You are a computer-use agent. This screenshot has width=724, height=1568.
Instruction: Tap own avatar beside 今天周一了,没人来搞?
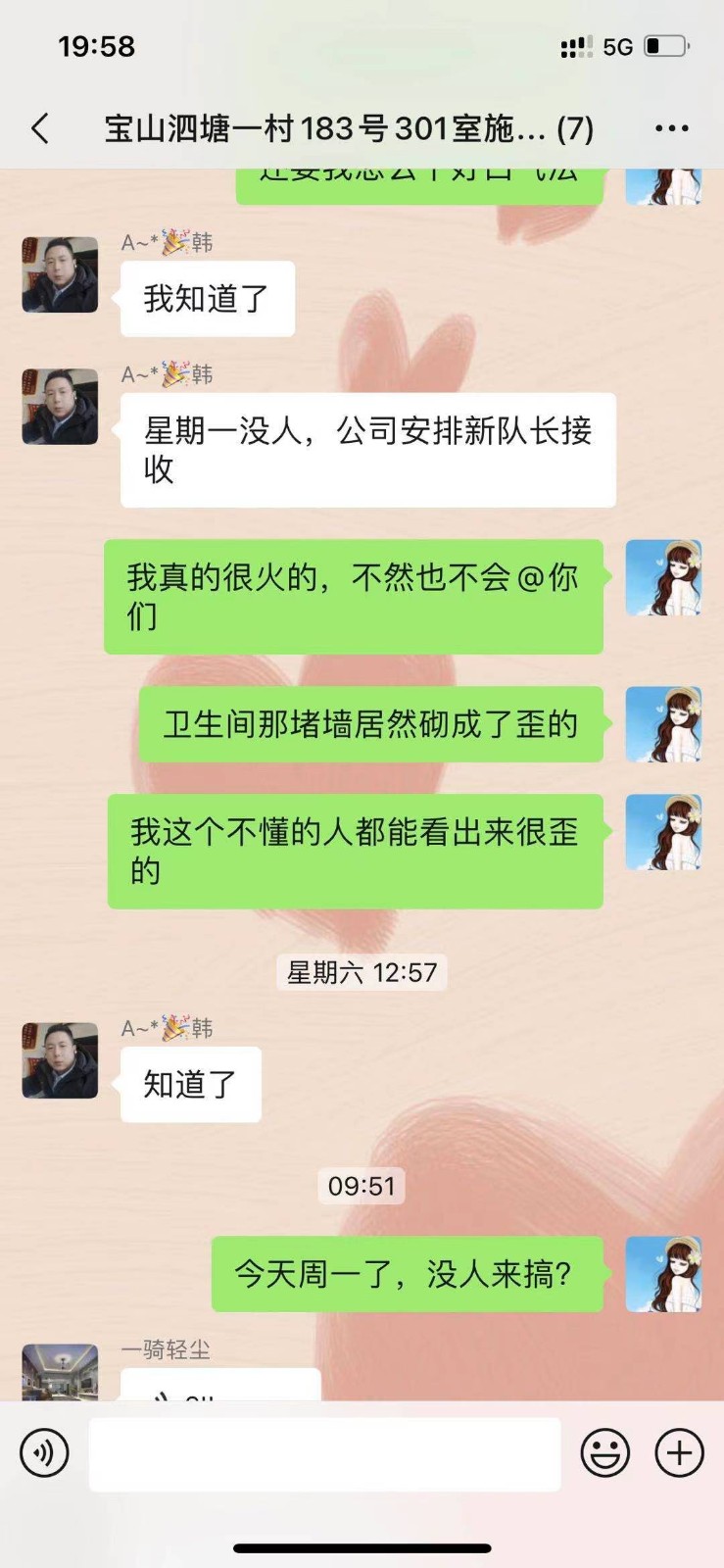[663, 1274]
